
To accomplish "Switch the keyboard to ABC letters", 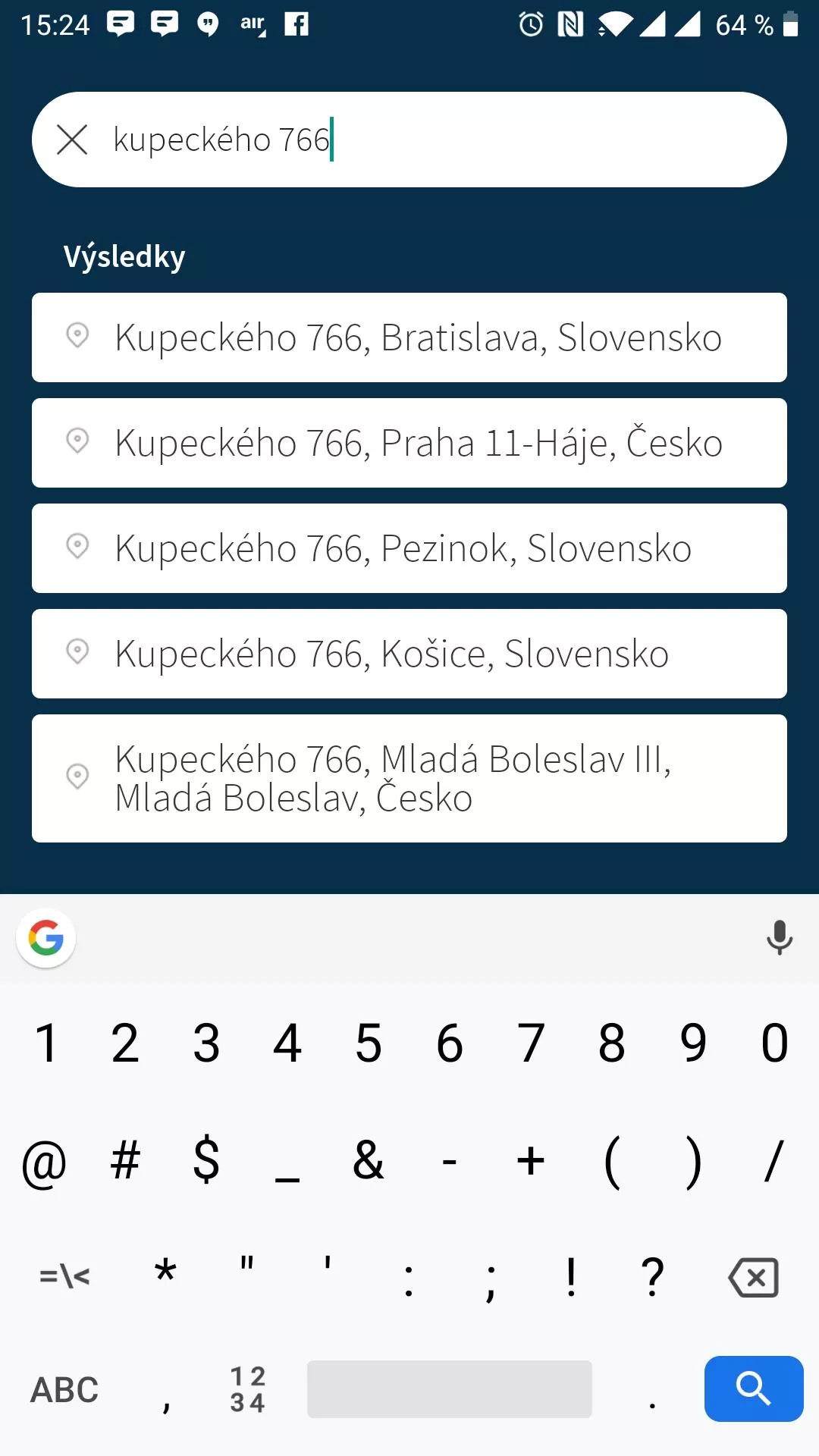I will (x=64, y=1390).
